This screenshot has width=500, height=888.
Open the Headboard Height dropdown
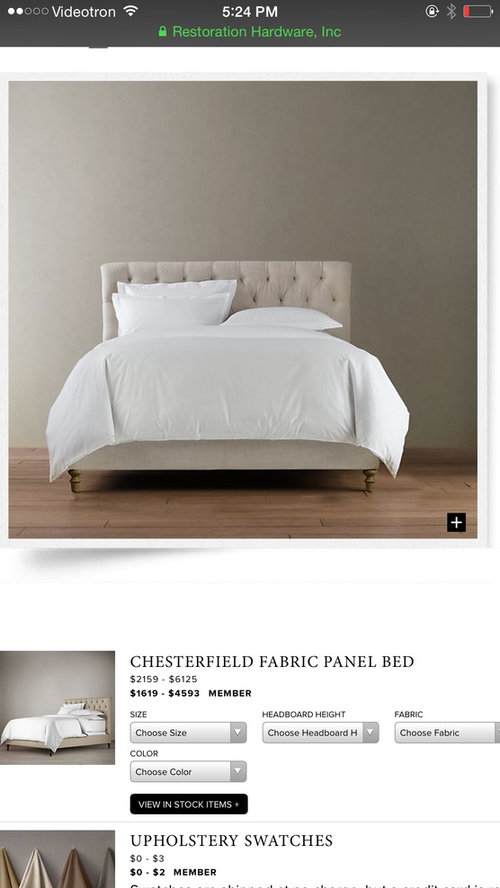pyautogui.click(x=320, y=732)
